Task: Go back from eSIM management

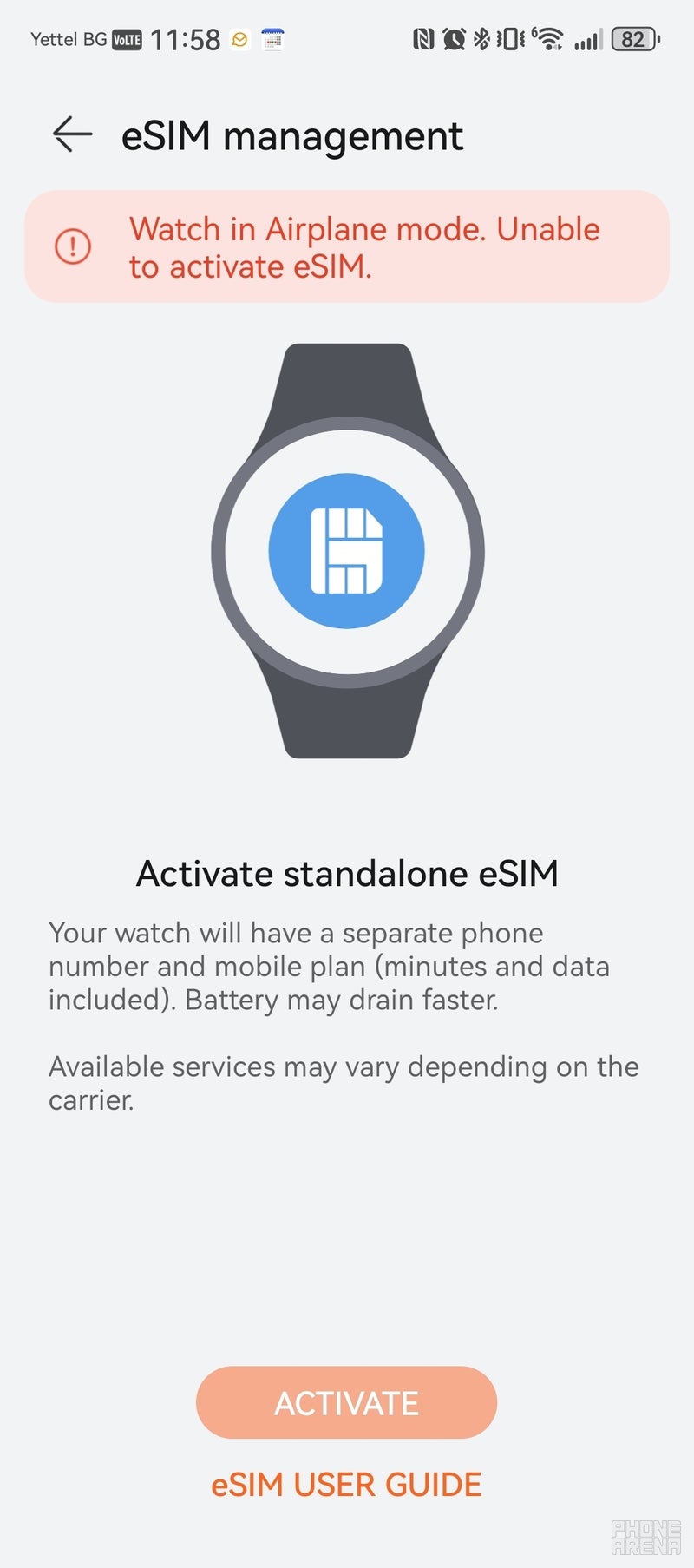Action: (72, 134)
